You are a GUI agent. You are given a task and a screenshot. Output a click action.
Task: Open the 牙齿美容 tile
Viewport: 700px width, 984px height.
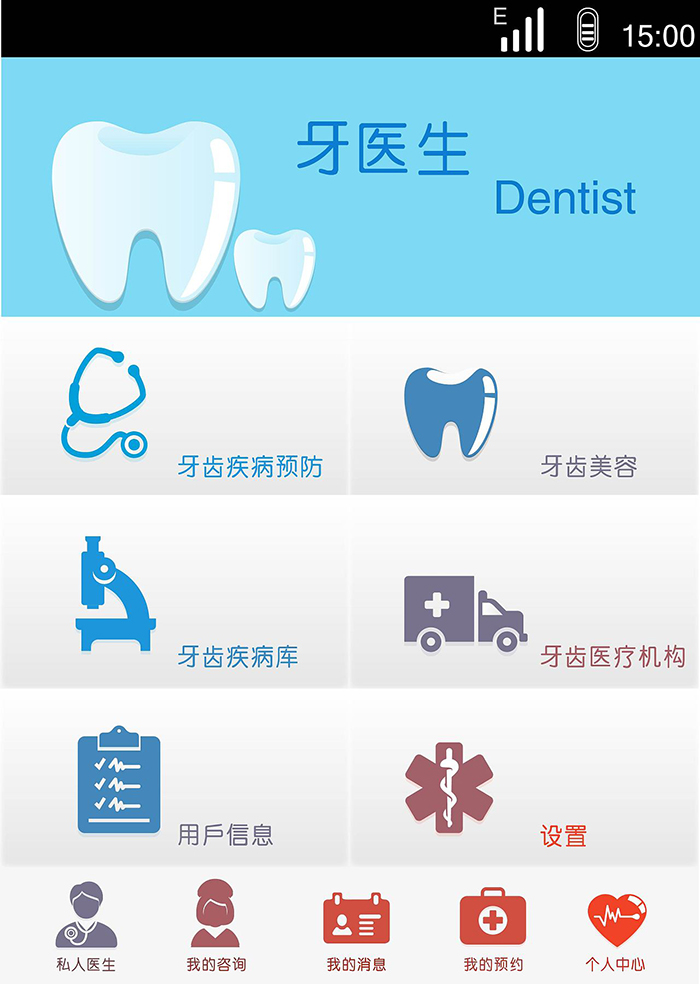525,408
